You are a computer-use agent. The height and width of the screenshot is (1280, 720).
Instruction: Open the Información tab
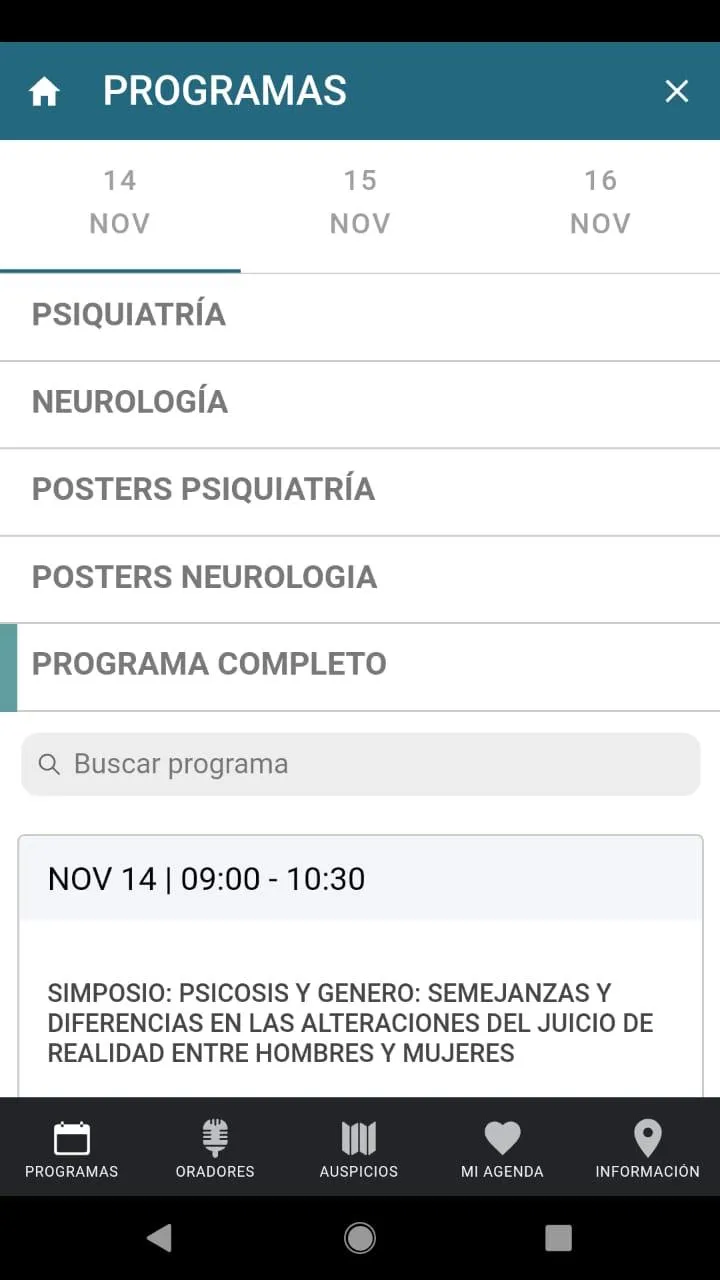coord(647,1148)
